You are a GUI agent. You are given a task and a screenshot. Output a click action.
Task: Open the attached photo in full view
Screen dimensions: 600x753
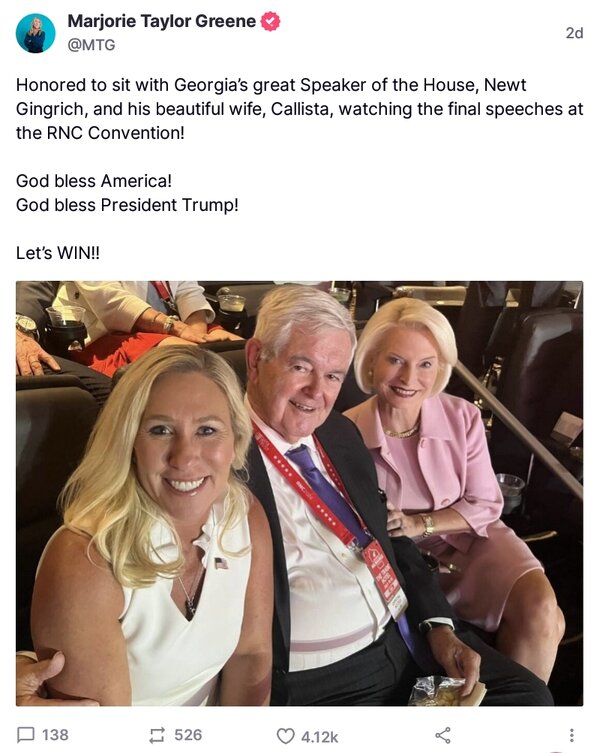pyautogui.click(x=299, y=493)
